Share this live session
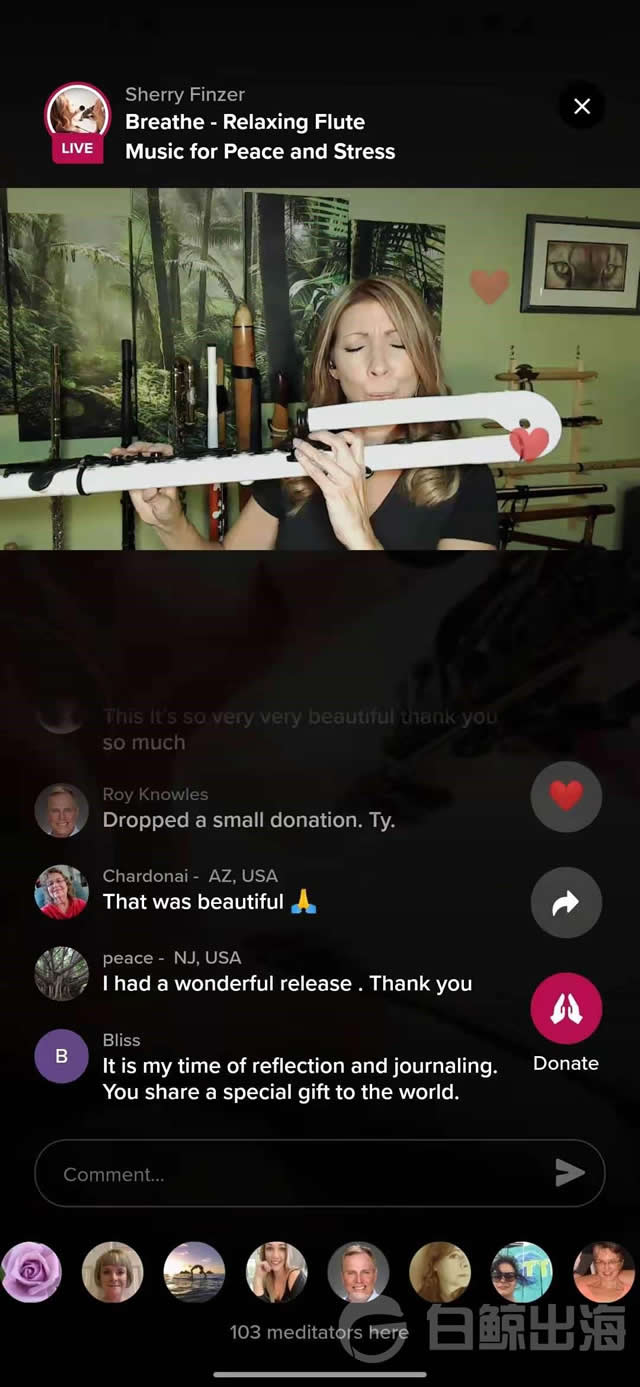Screen dimensions: 640x1387 click(x=566, y=903)
